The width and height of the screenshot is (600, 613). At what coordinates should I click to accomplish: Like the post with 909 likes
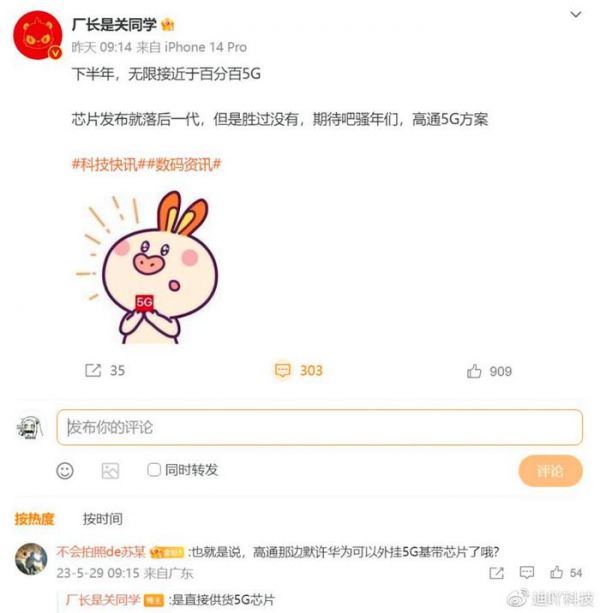pos(489,371)
